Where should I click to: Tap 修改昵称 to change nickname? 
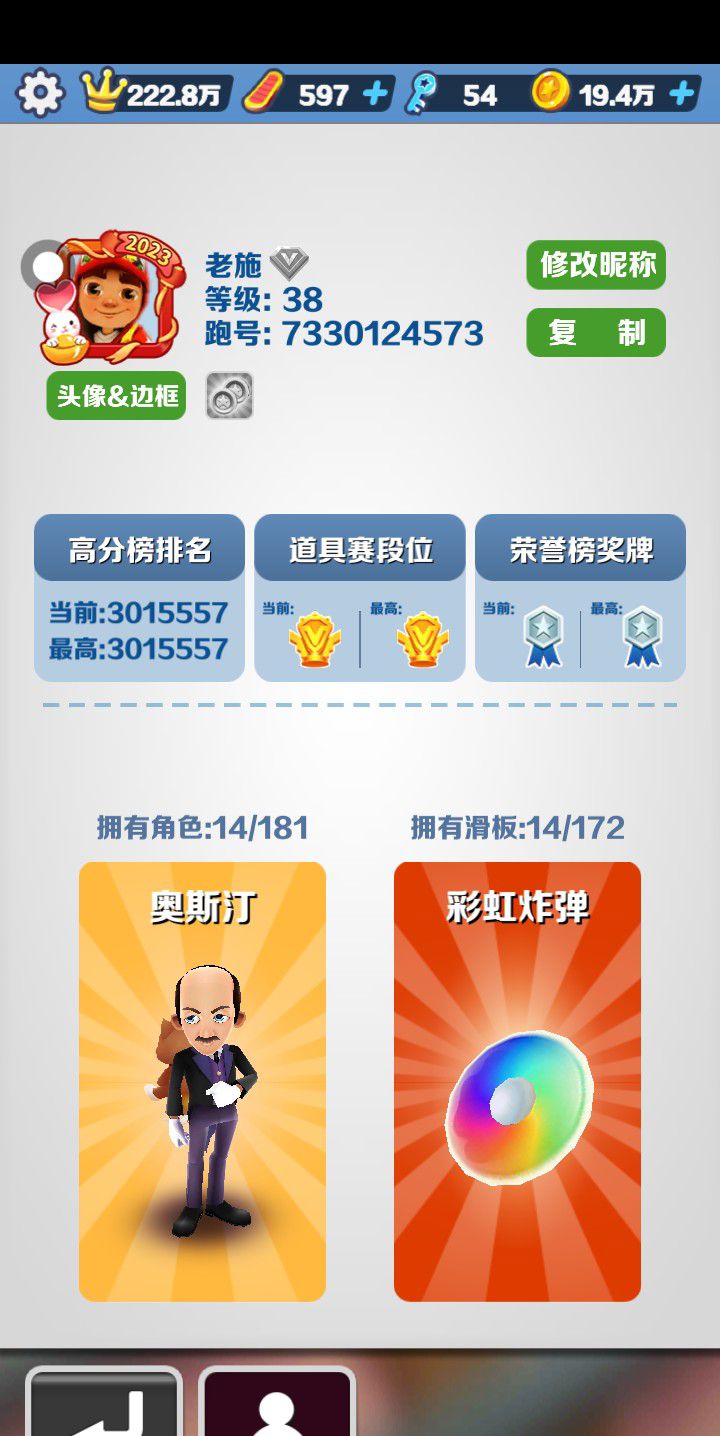point(596,265)
